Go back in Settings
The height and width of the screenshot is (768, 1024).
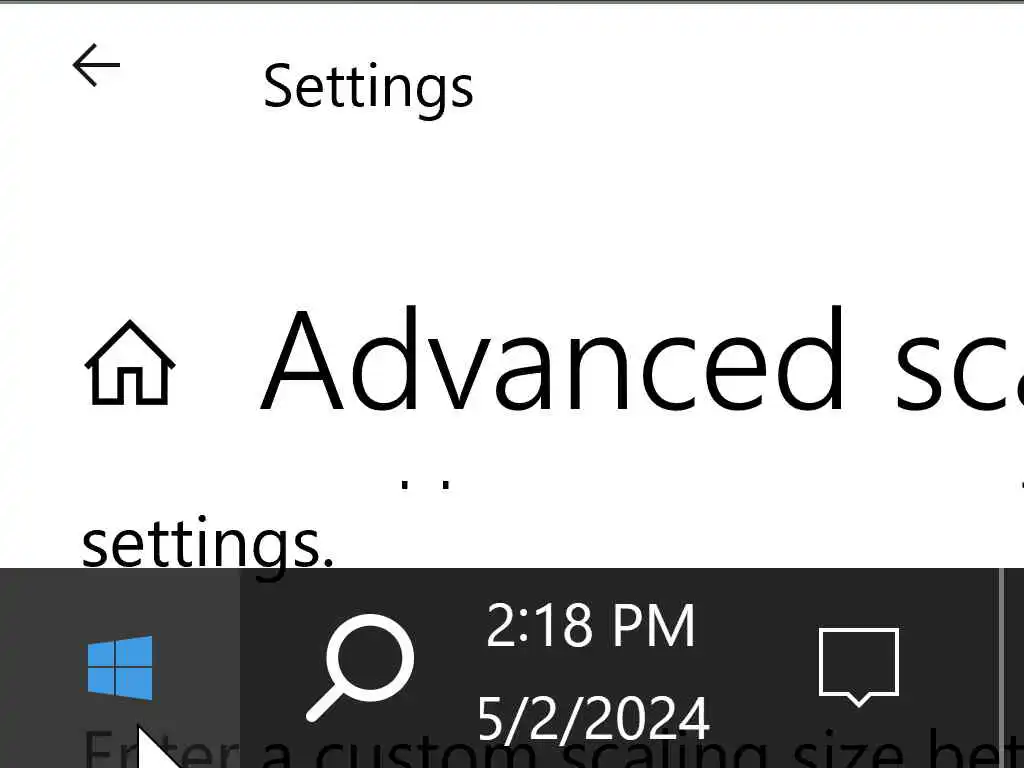(x=96, y=67)
